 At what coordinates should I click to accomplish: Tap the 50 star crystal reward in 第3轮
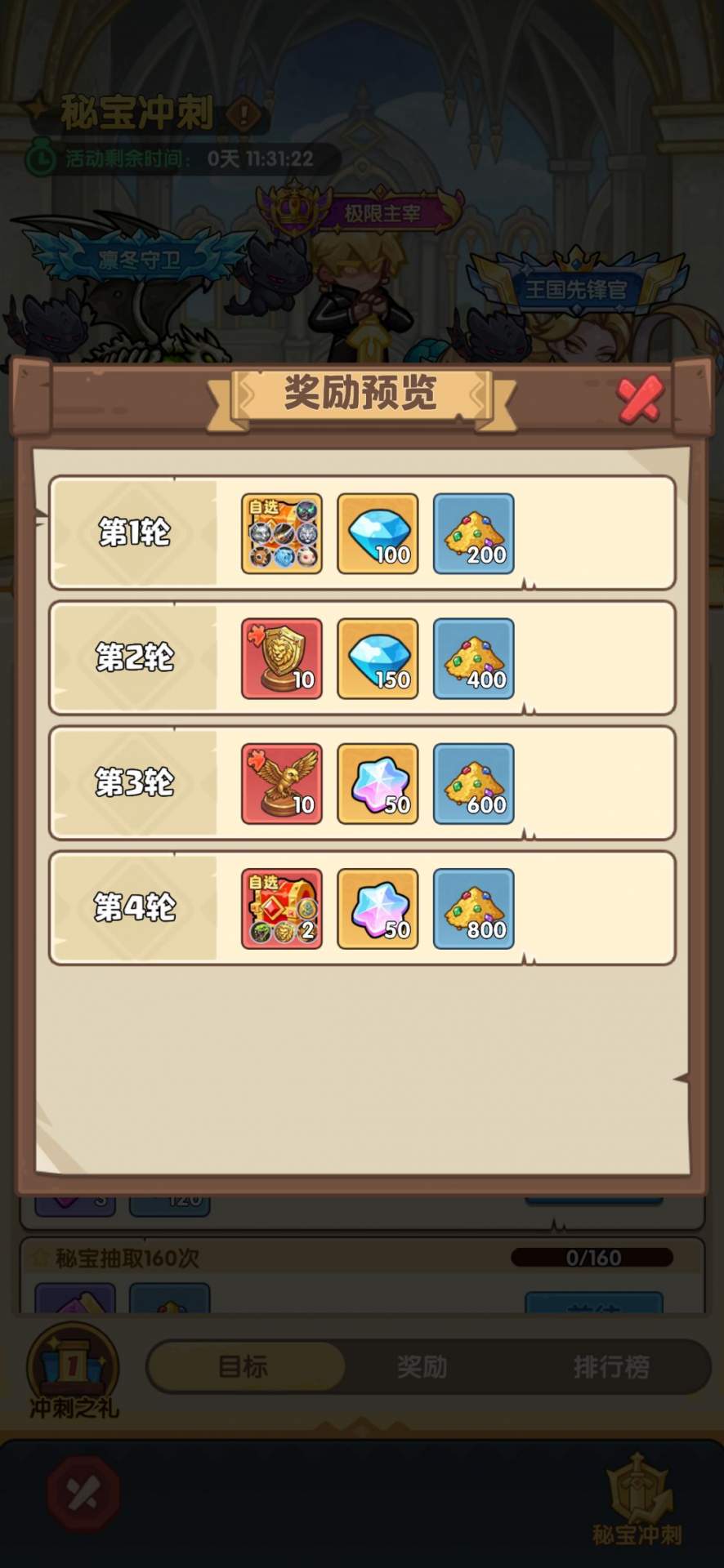point(378,783)
